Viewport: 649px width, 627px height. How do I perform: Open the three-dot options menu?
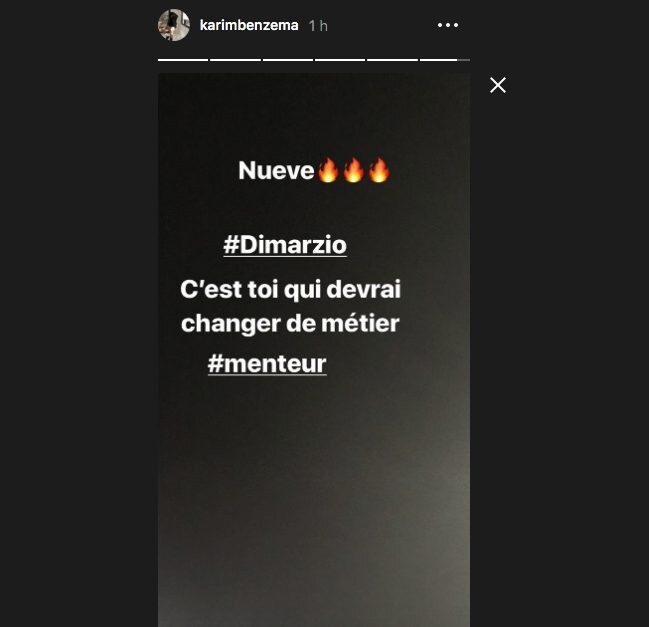[448, 25]
